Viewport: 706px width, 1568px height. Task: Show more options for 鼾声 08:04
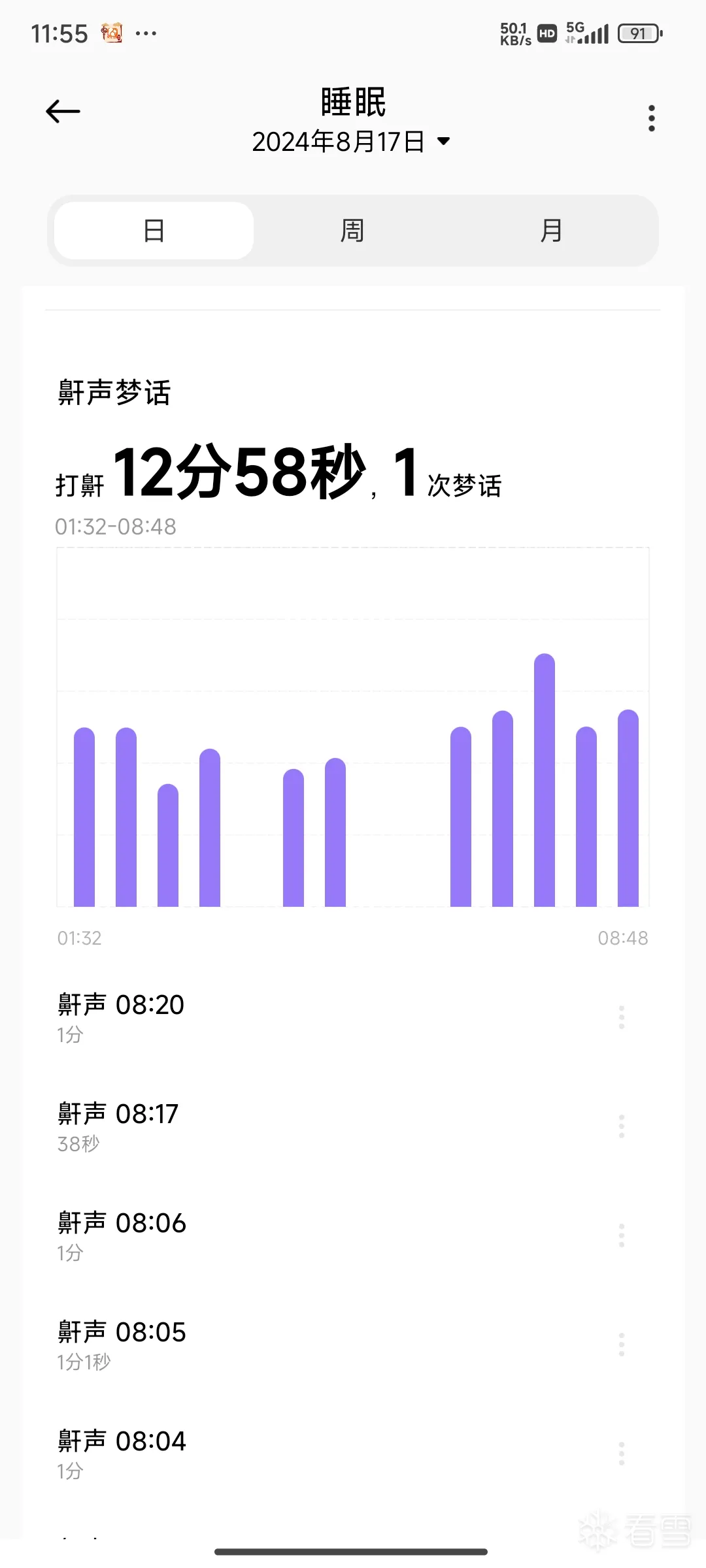[622, 1454]
